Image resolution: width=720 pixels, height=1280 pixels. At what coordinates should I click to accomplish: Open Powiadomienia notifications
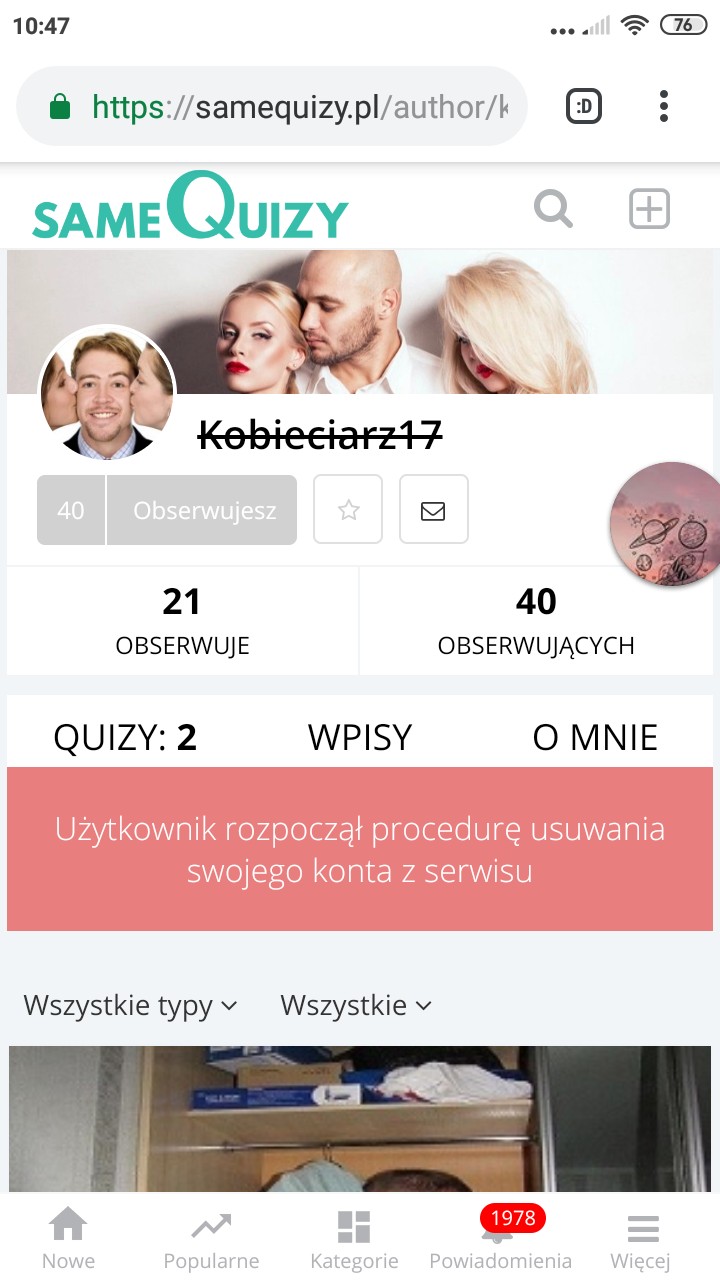[x=500, y=1238]
